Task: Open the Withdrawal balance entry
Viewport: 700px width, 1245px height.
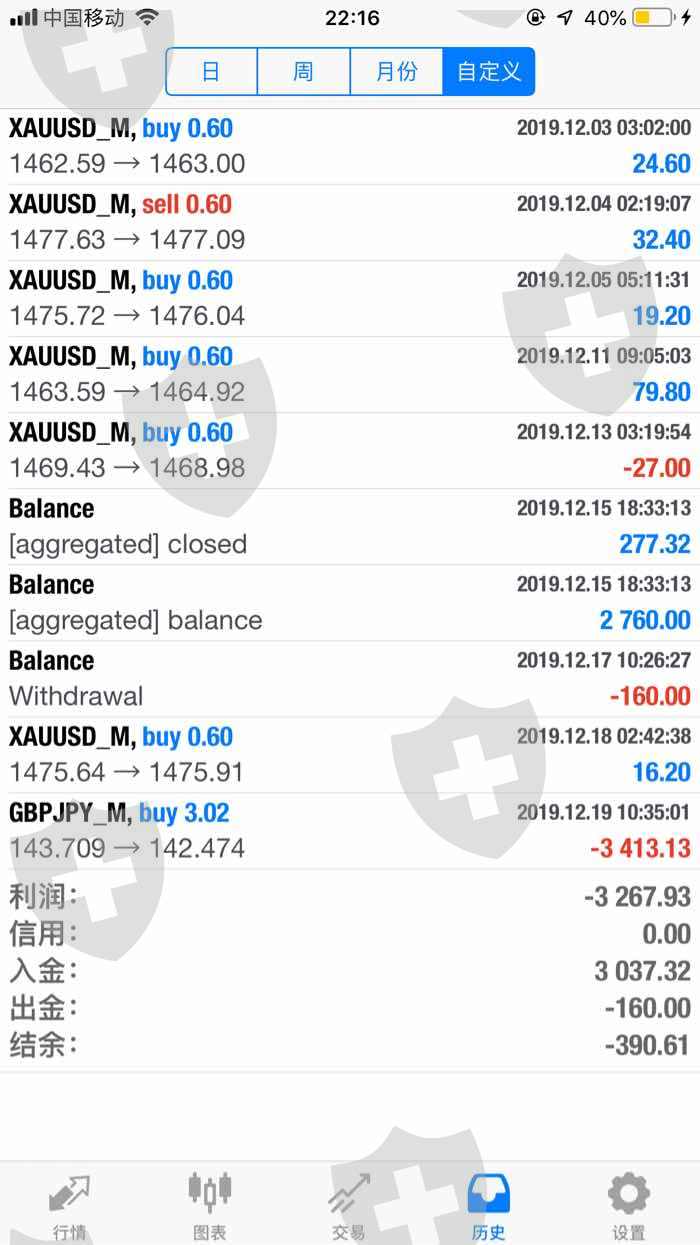Action: point(350,679)
